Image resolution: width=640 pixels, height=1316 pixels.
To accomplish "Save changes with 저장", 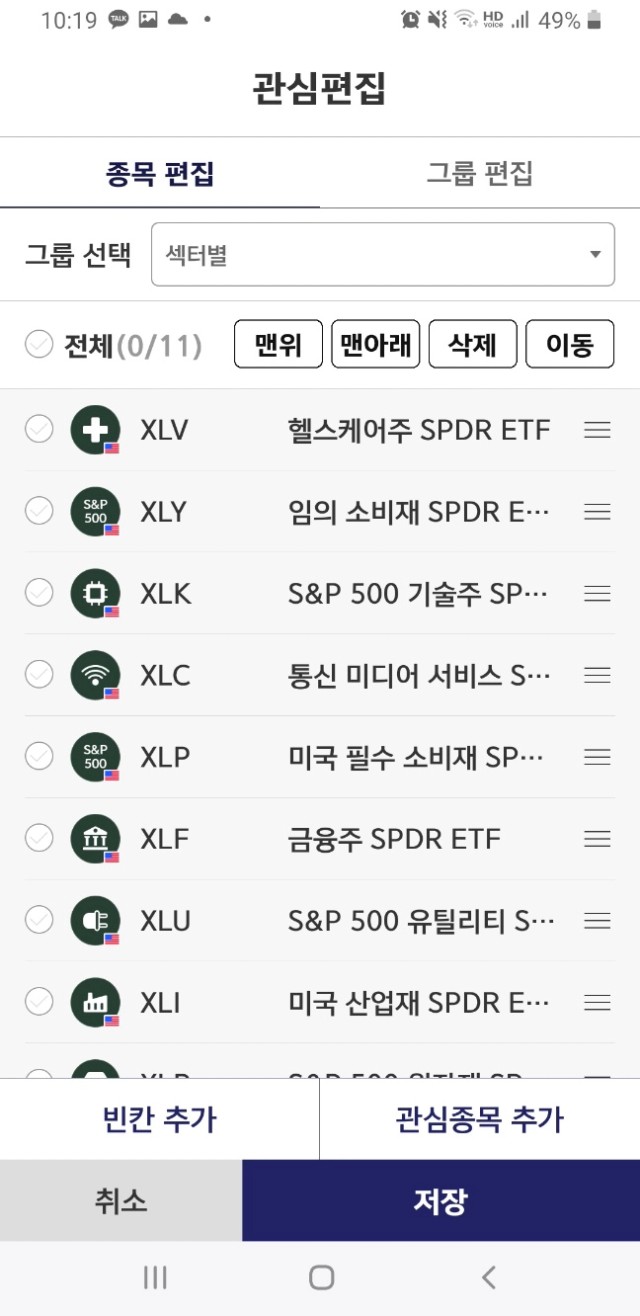I will click(441, 1200).
